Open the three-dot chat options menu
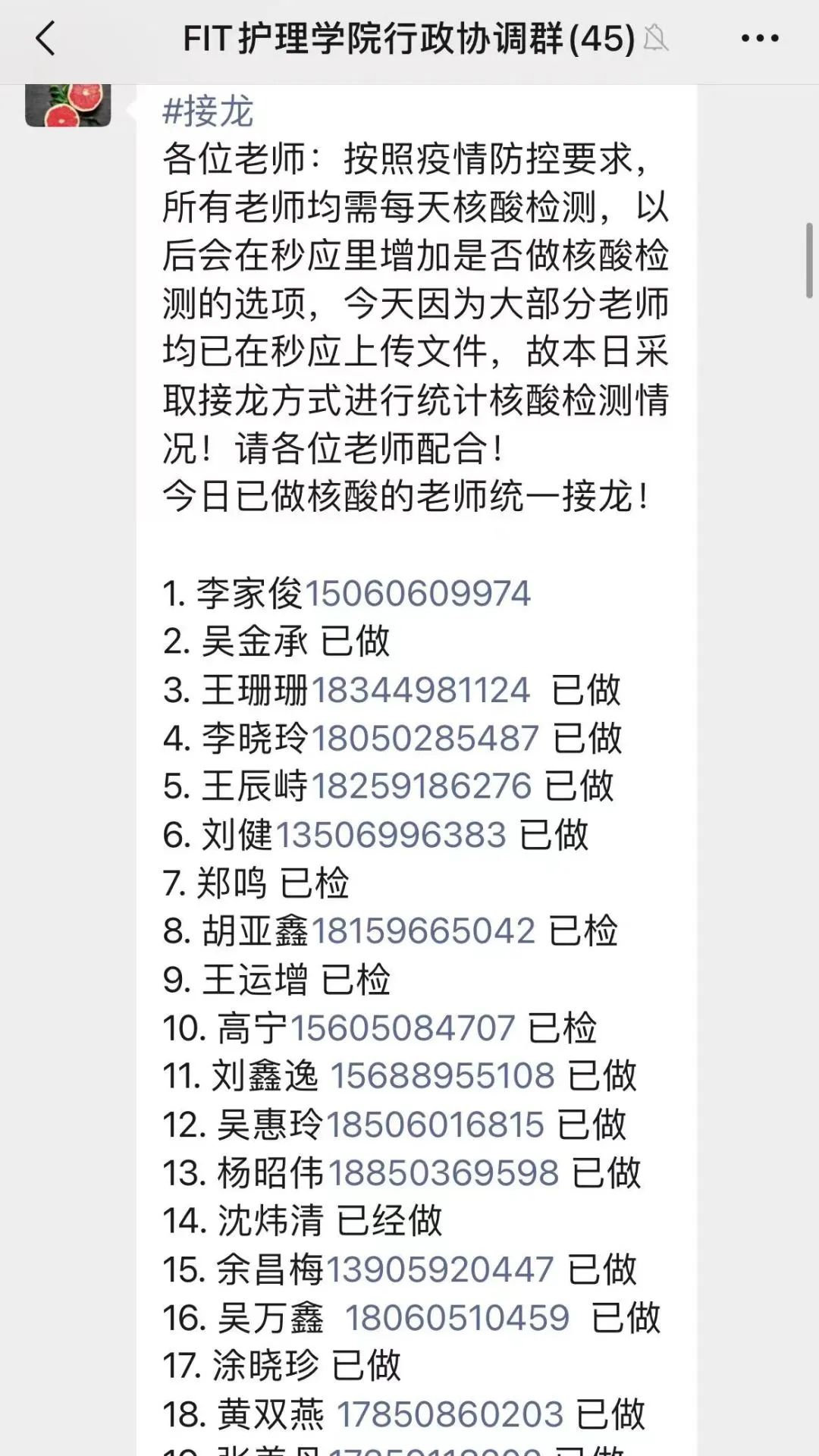 (759, 38)
